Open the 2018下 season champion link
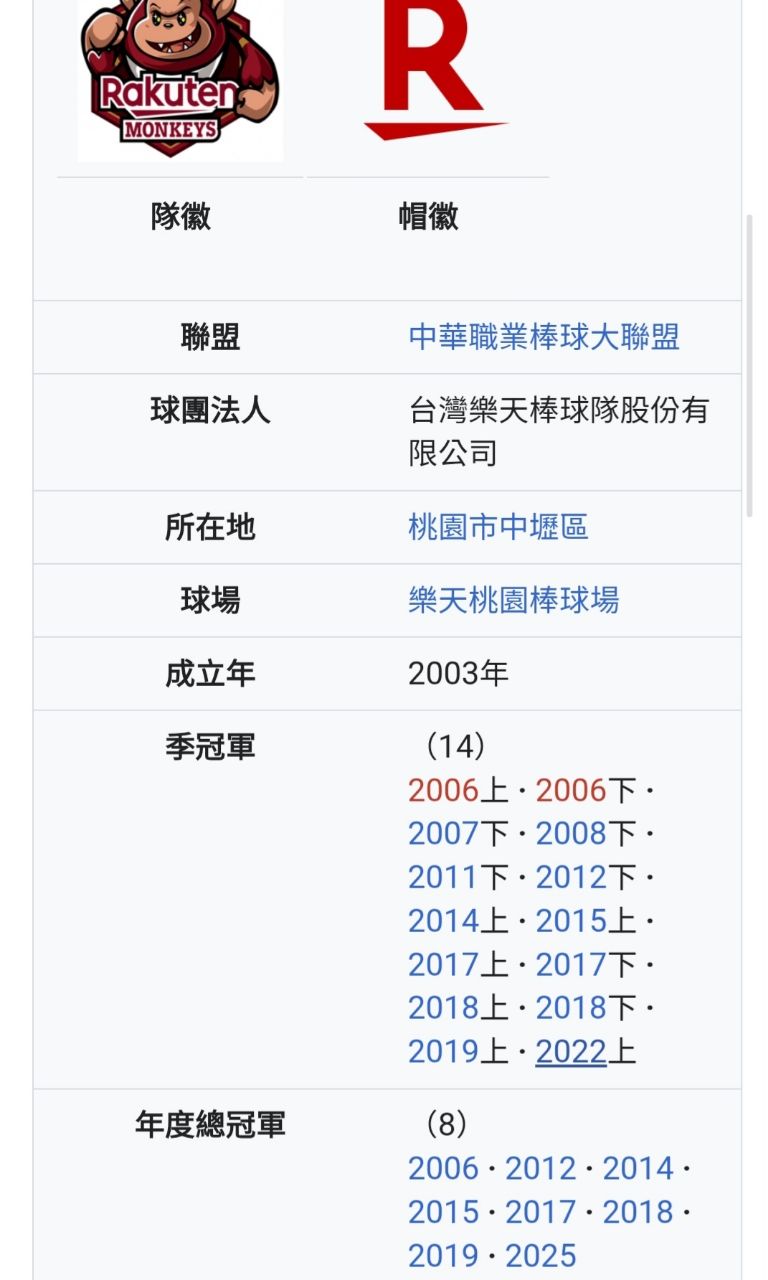768x1280 pixels. (571, 1008)
